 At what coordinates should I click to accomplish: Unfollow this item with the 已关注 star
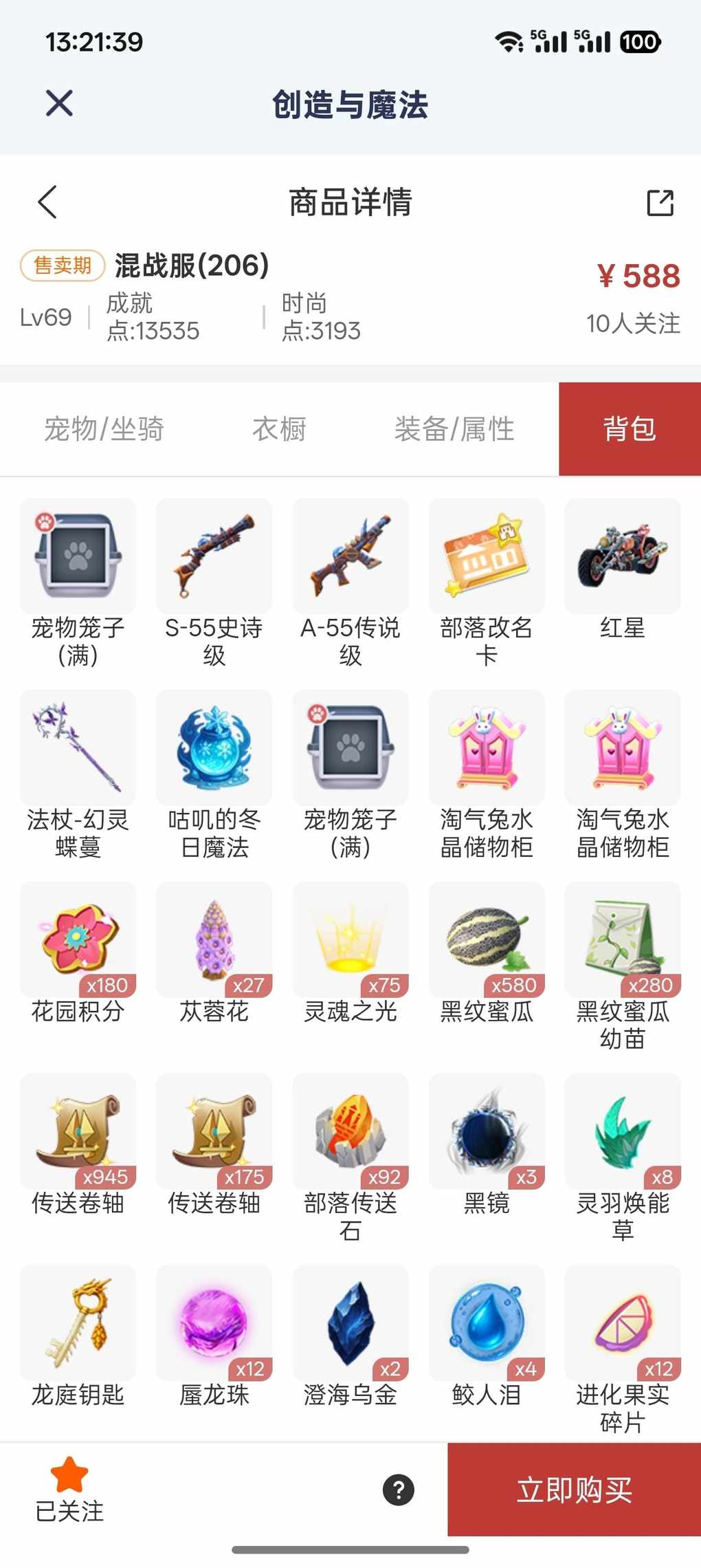pos(69,1489)
